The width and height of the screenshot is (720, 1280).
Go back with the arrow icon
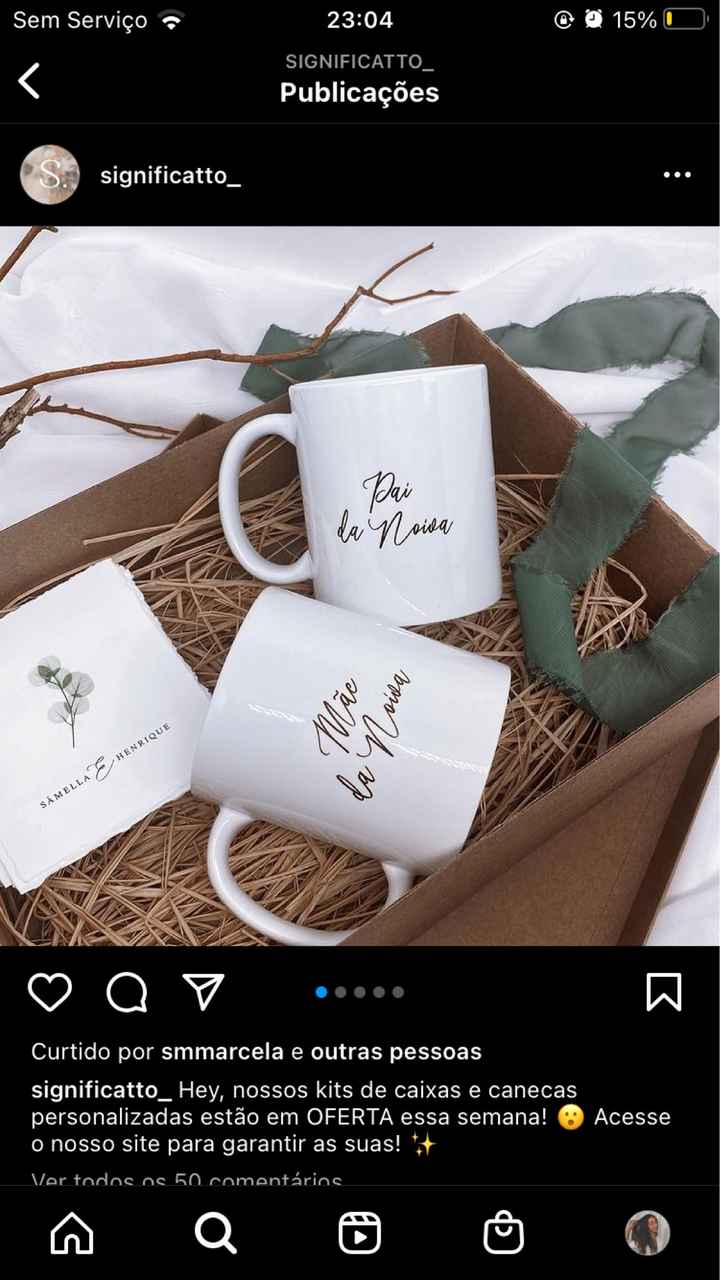pyautogui.click(x=30, y=80)
